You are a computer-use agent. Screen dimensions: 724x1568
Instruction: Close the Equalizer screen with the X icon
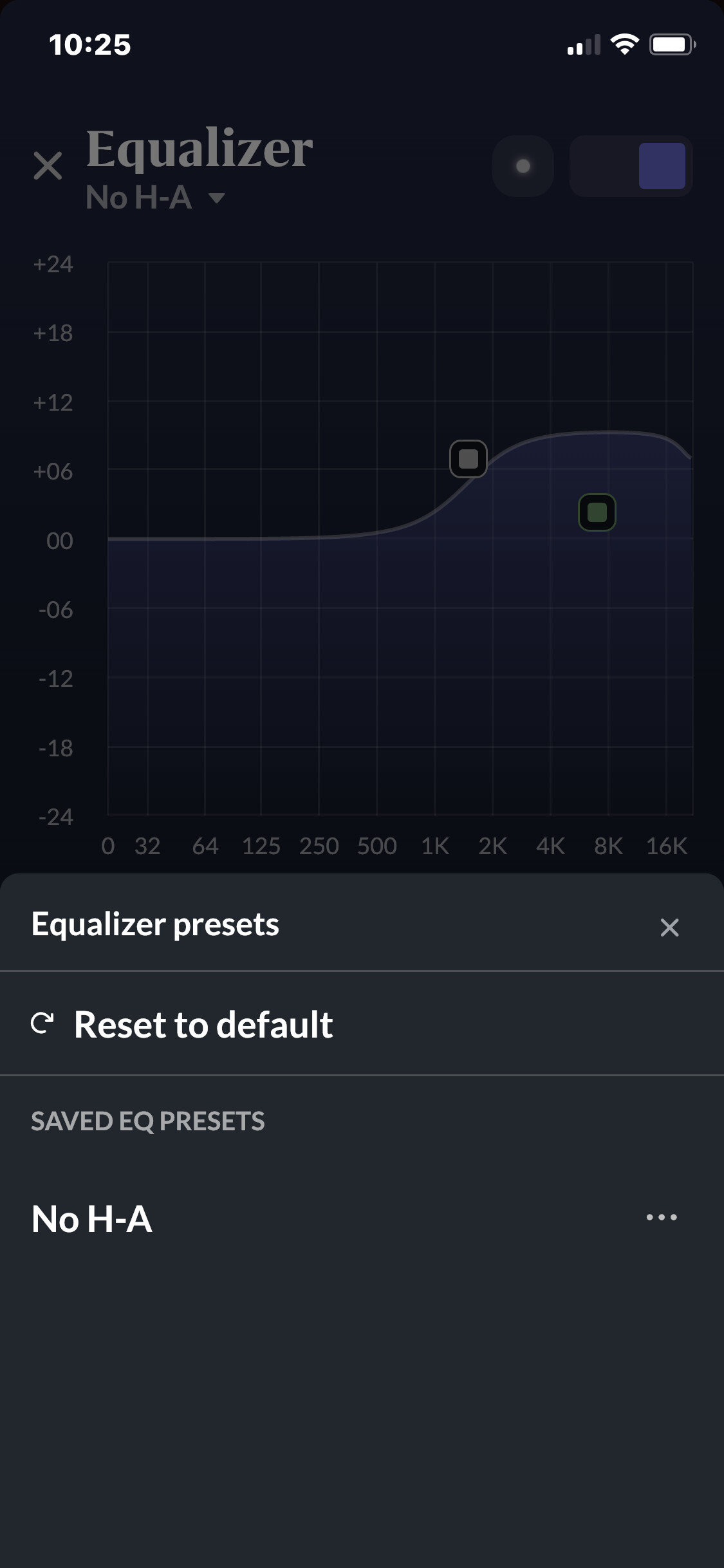[48, 165]
